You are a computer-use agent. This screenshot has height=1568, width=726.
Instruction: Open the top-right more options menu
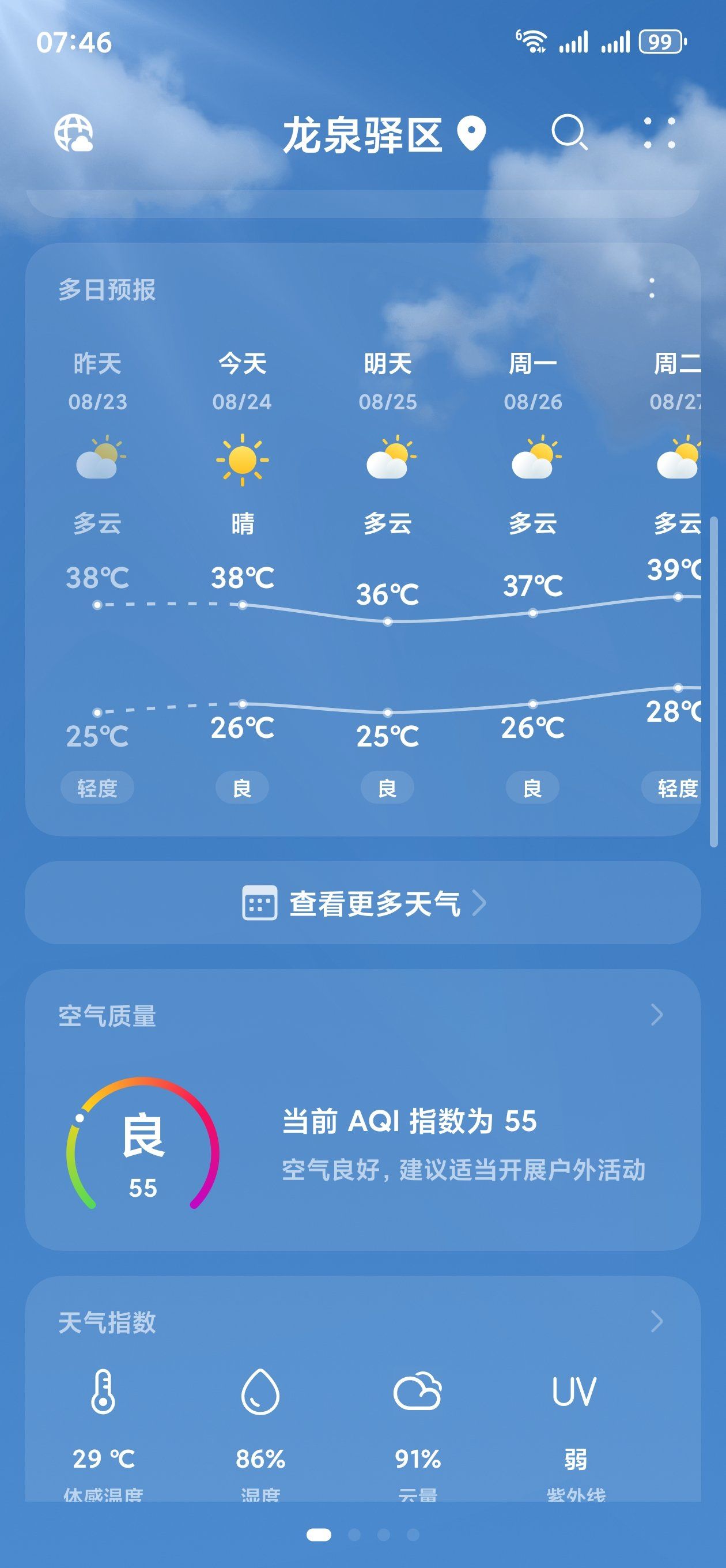[659, 133]
